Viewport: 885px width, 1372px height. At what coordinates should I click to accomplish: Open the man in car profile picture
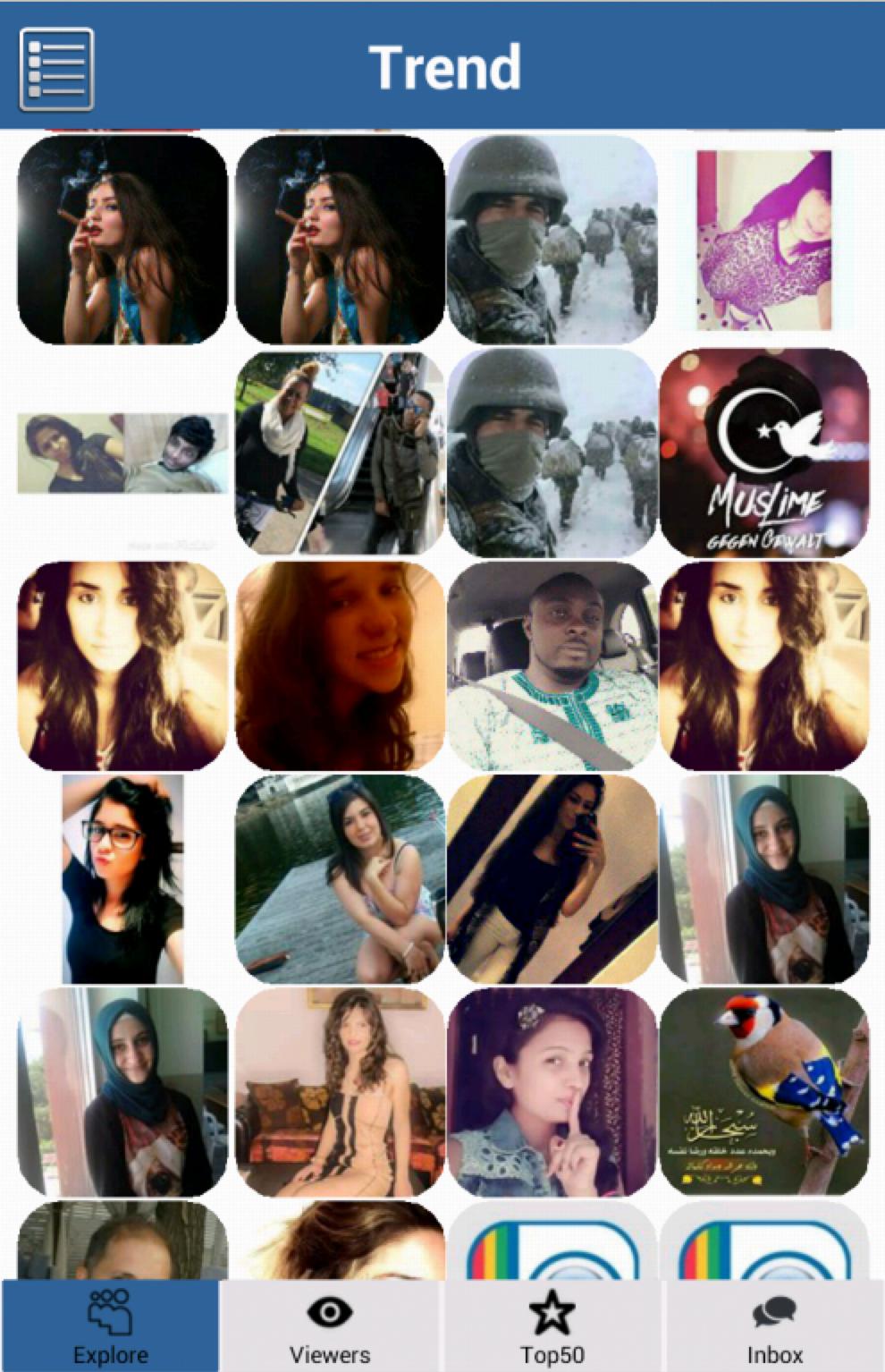pyautogui.click(x=552, y=666)
